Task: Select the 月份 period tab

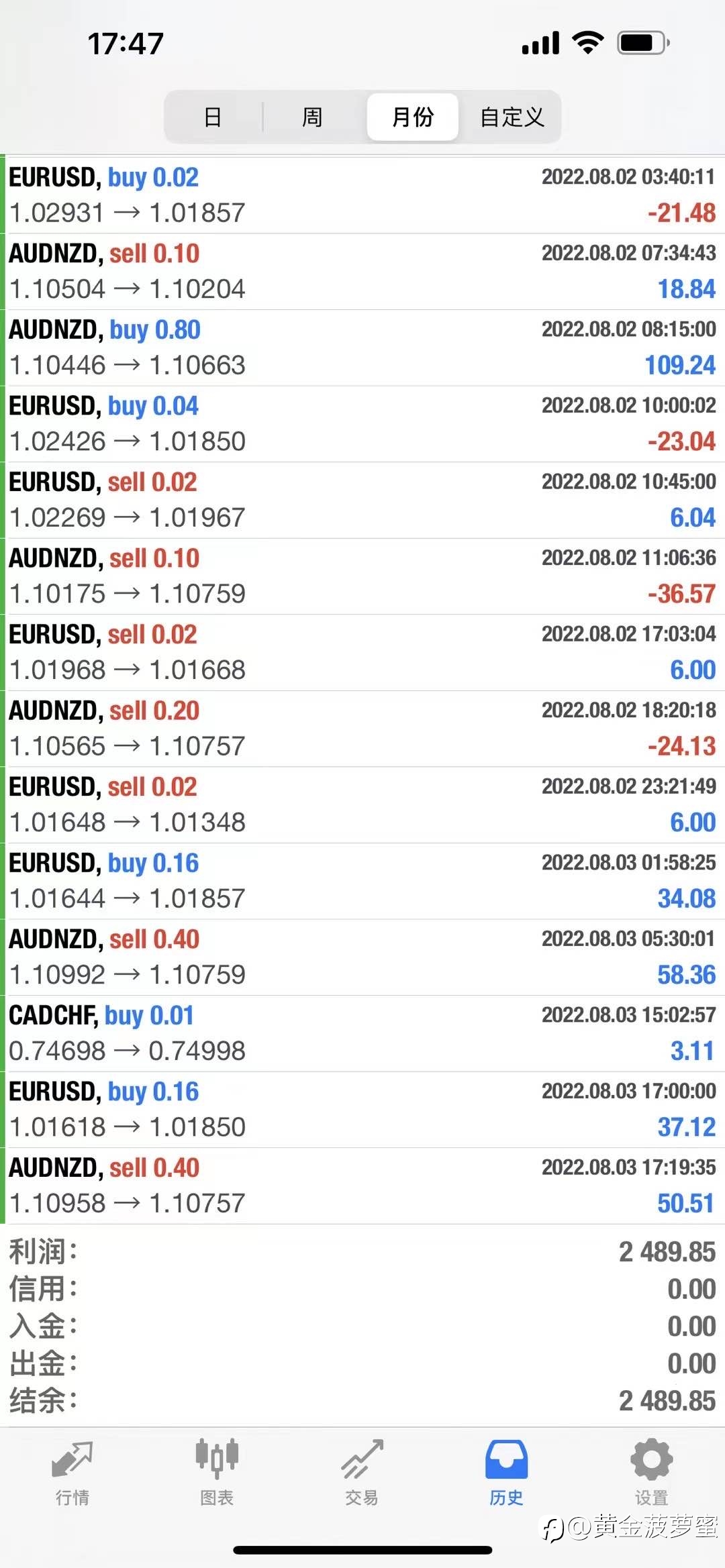Action: tap(412, 117)
